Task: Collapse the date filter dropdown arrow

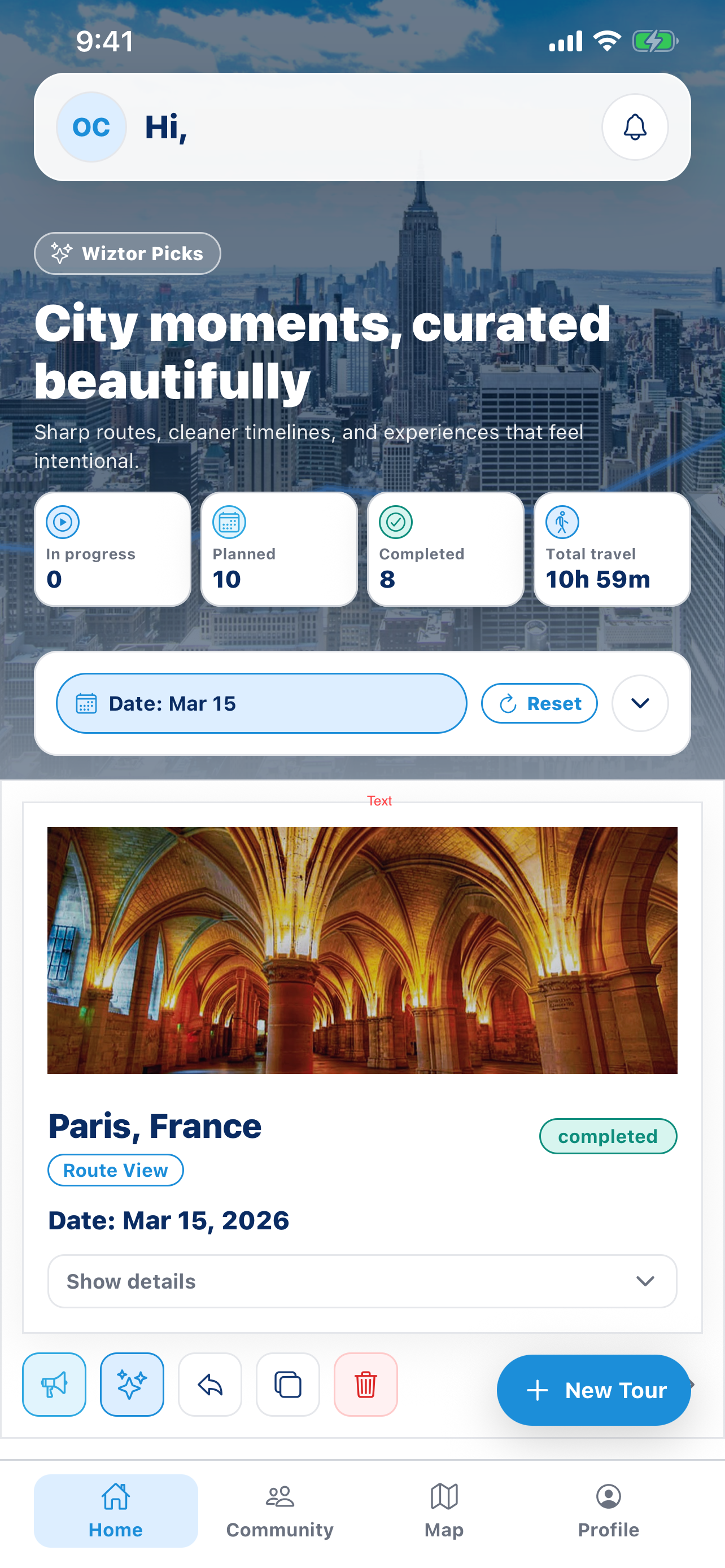Action: coord(640,703)
